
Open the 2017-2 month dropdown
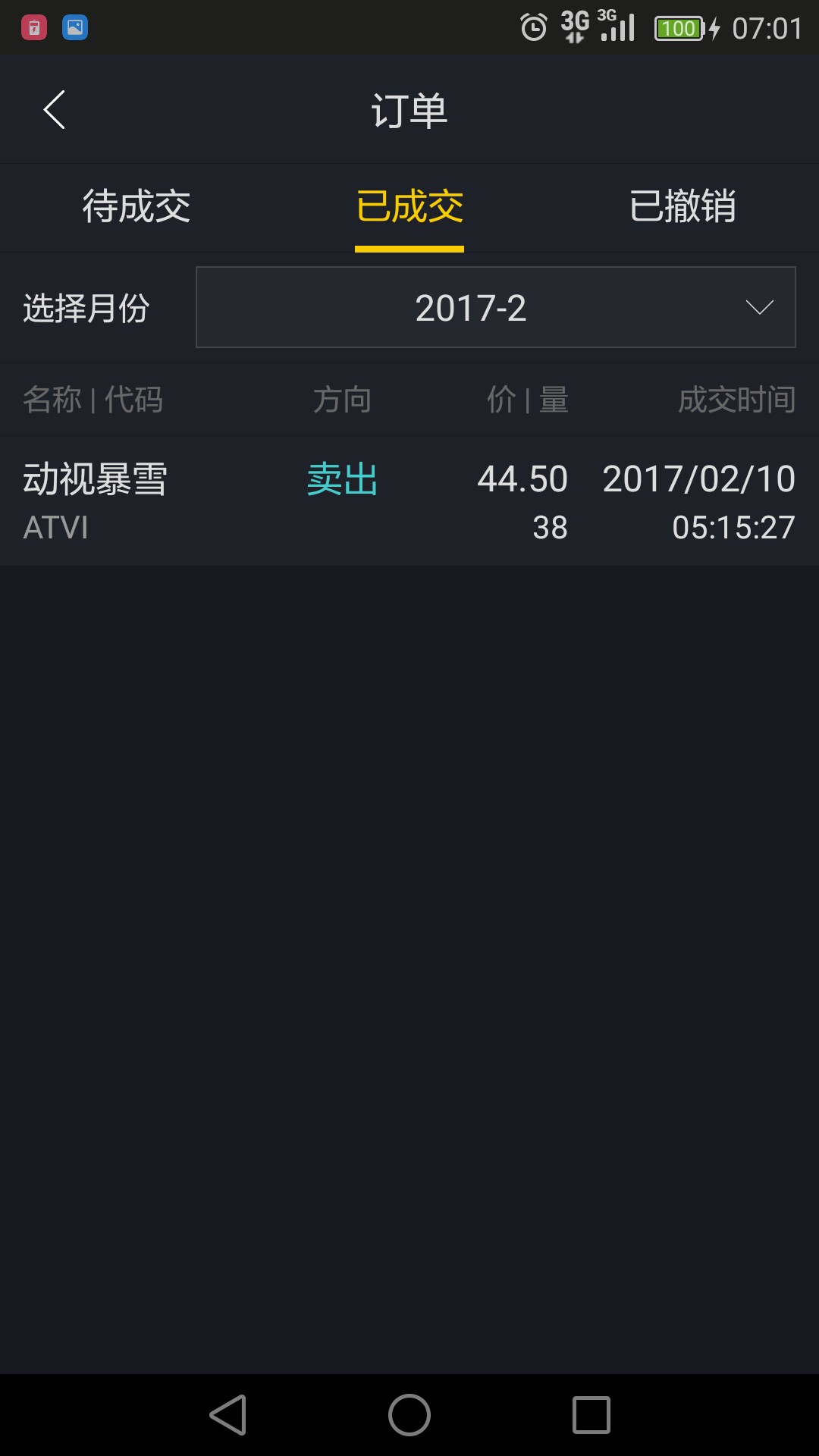(495, 308)
